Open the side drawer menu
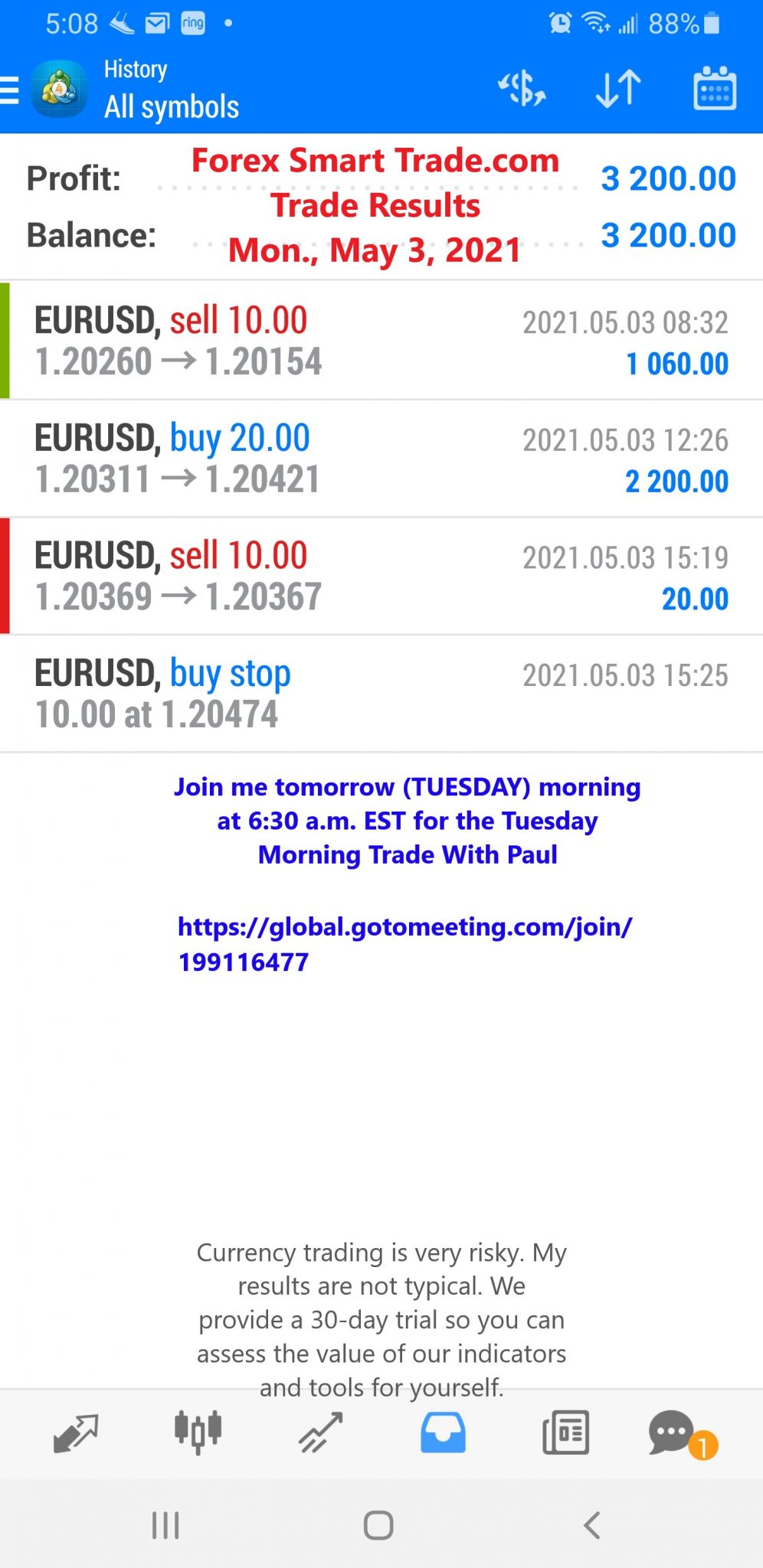Image resolution: width=763 pixels, height=1568 pixels. click(x=9, y=90)
